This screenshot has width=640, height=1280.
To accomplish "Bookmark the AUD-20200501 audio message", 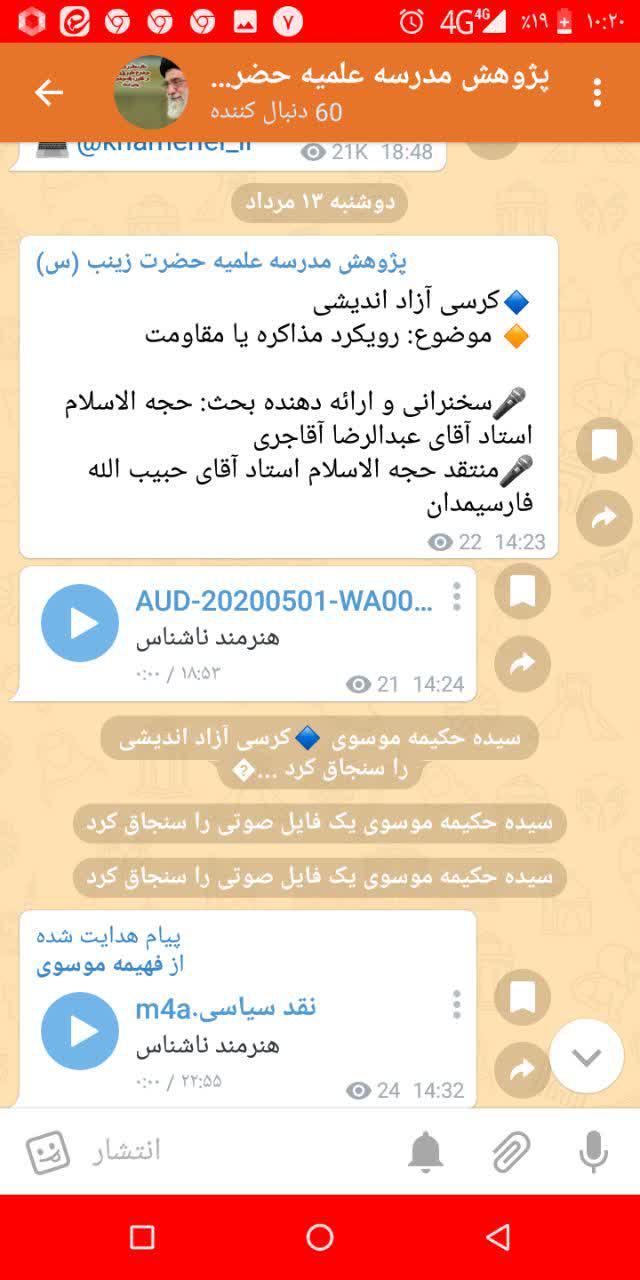I will (x=523, y=592).
